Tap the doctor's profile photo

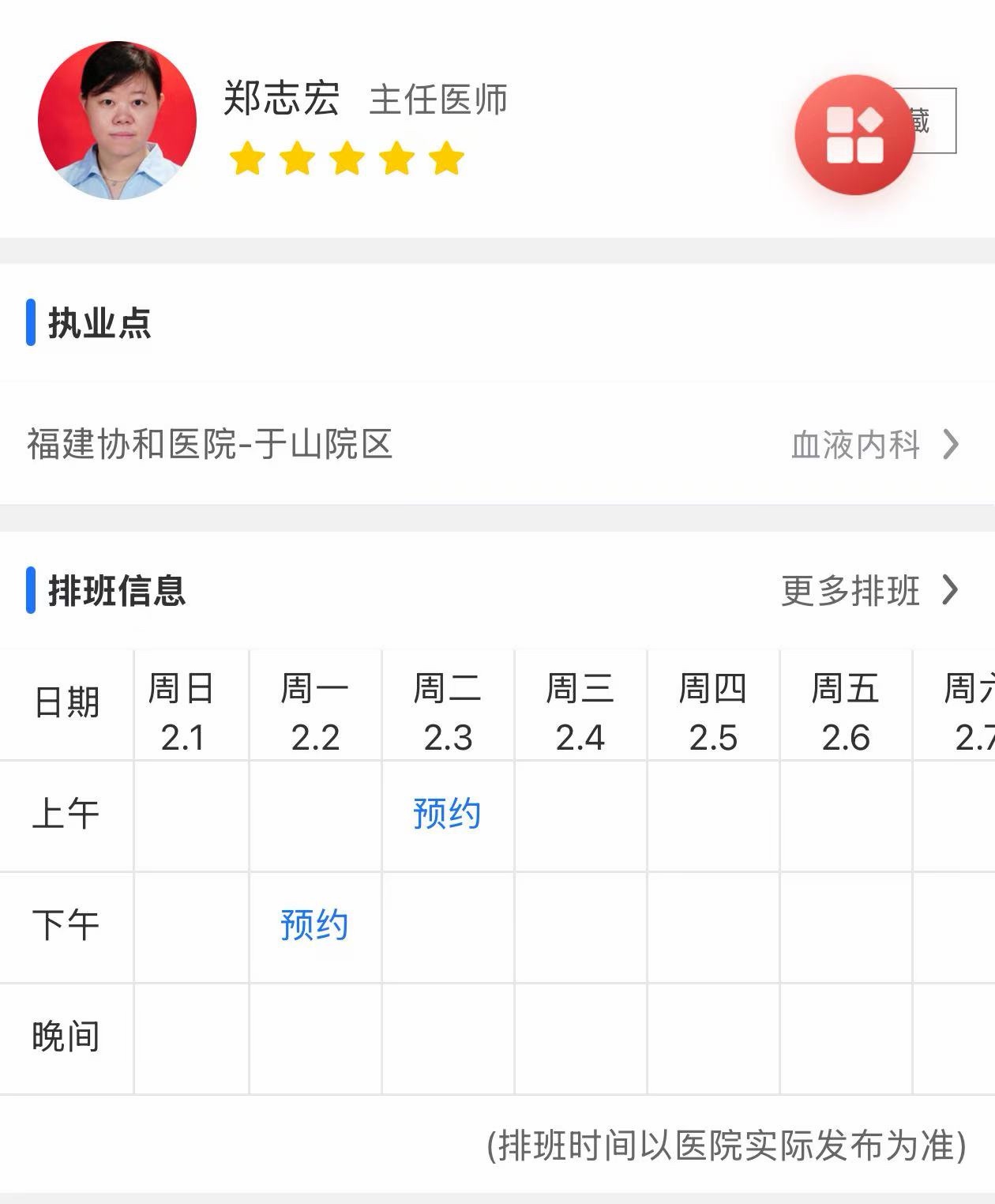(x=117, y=120)
